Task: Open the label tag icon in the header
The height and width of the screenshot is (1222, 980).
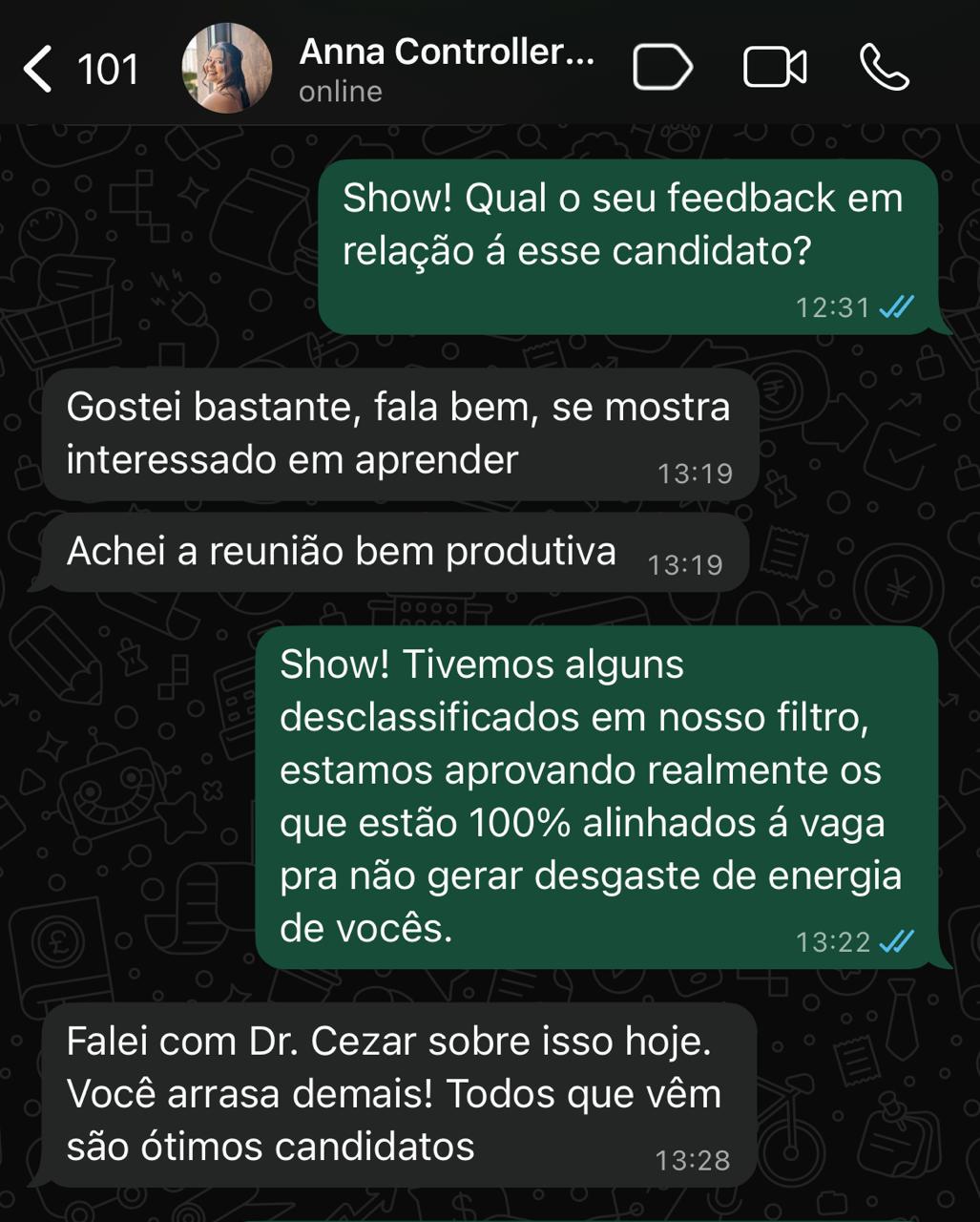Action: point(661,67)
